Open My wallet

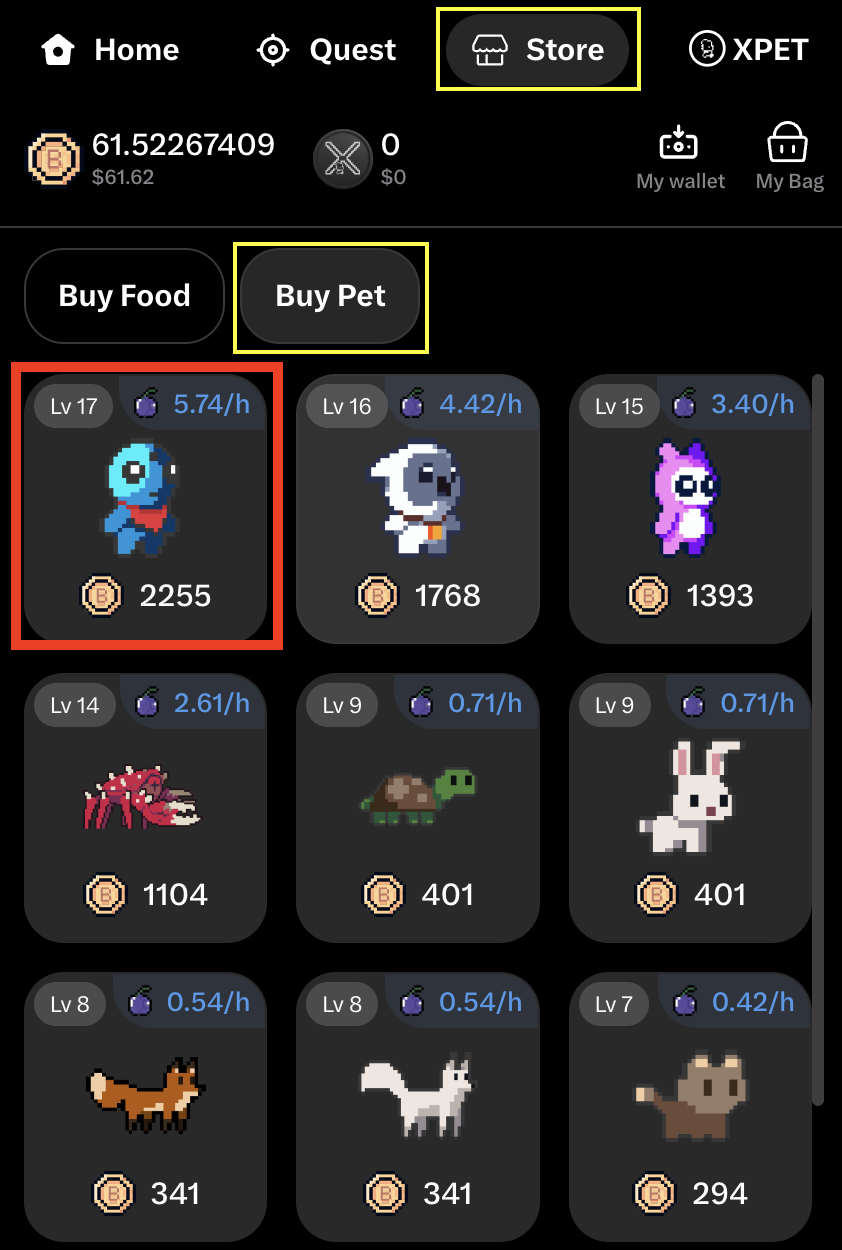point(680,156)
